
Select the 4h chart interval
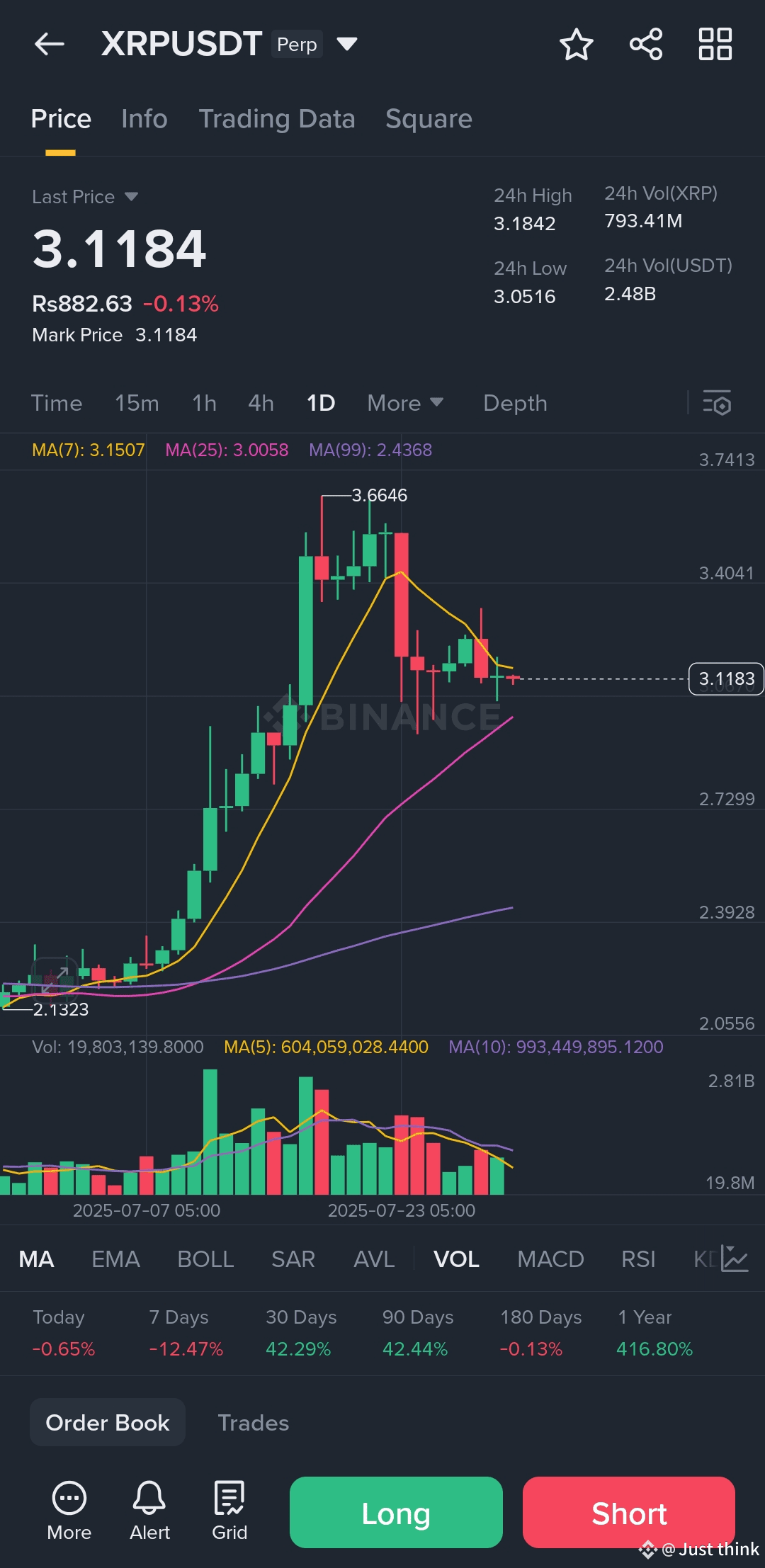click(261, 403)
